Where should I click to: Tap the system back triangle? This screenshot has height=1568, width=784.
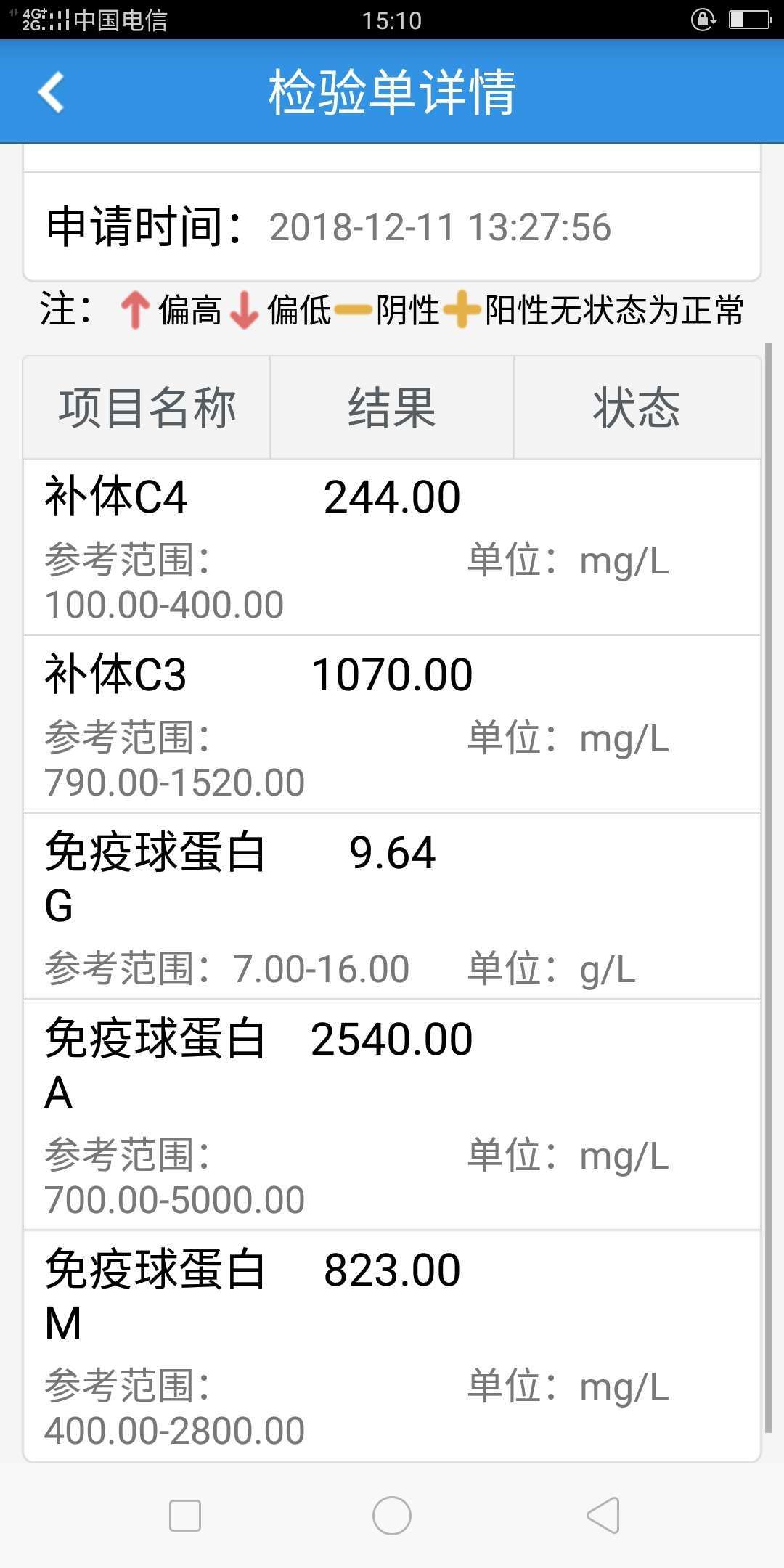coord(603,1516)
